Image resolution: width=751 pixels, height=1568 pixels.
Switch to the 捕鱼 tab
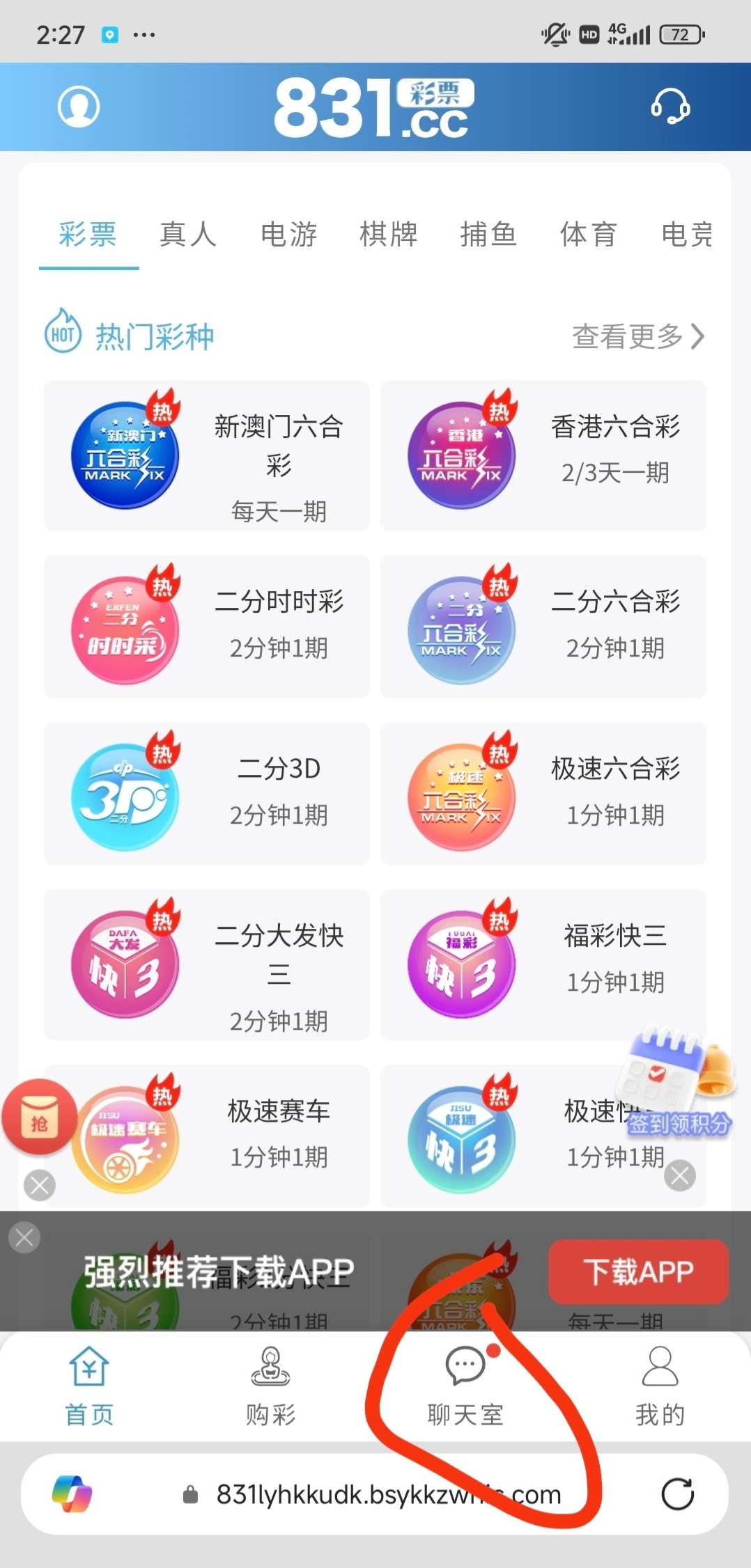[x=488, y=234]
